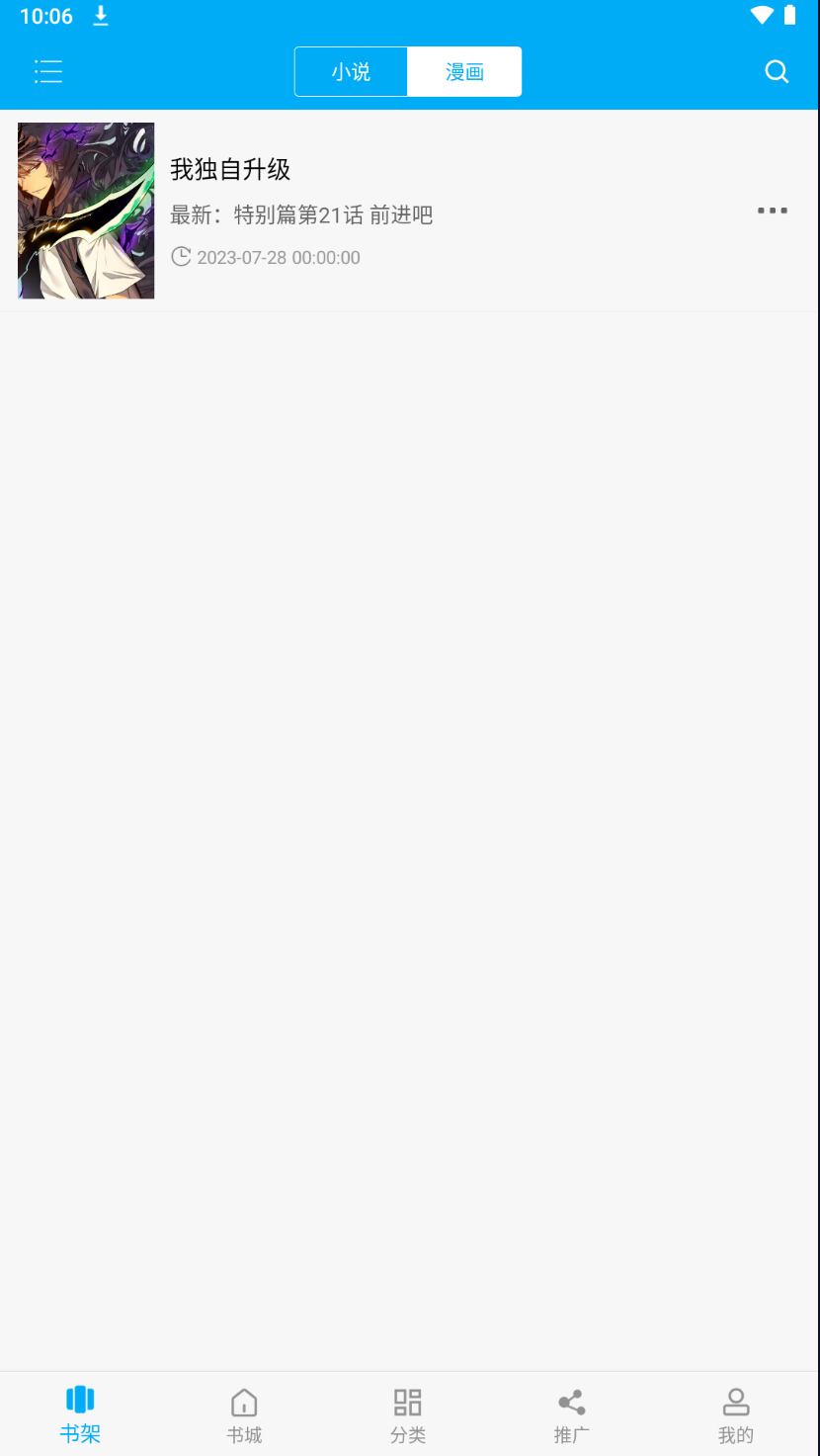Go to the 书架 tab
The image size is (820, 1456).
80,1413
